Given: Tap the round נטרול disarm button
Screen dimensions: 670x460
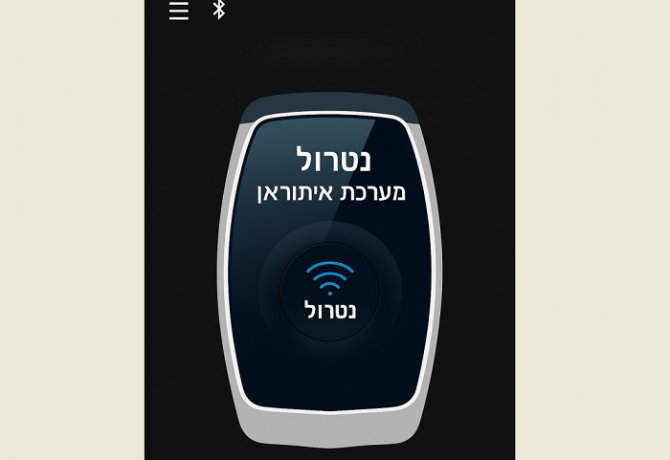Looking at the screenshot, I should (x=330, y=291).
